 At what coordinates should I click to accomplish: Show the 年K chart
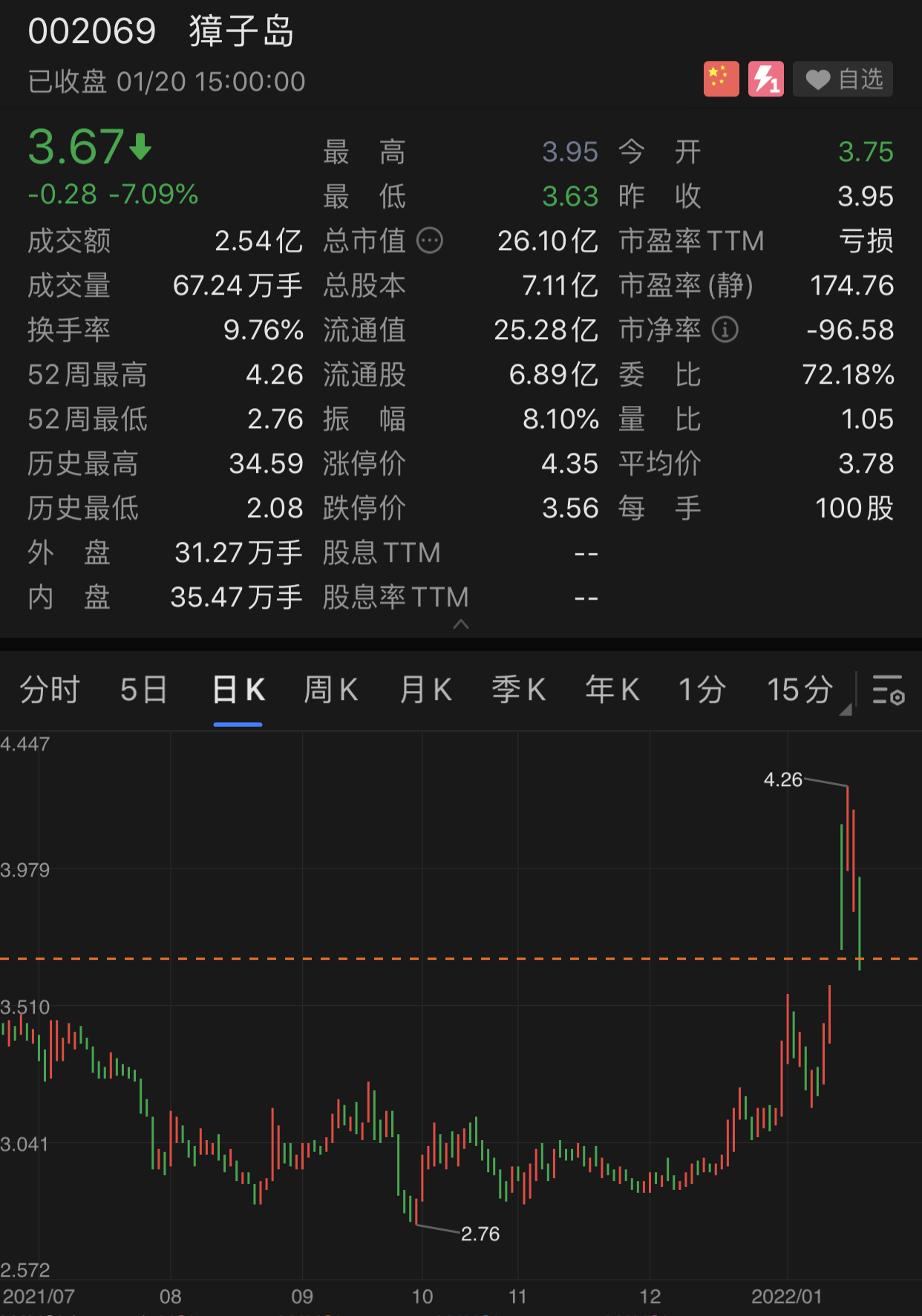point(612,690)
